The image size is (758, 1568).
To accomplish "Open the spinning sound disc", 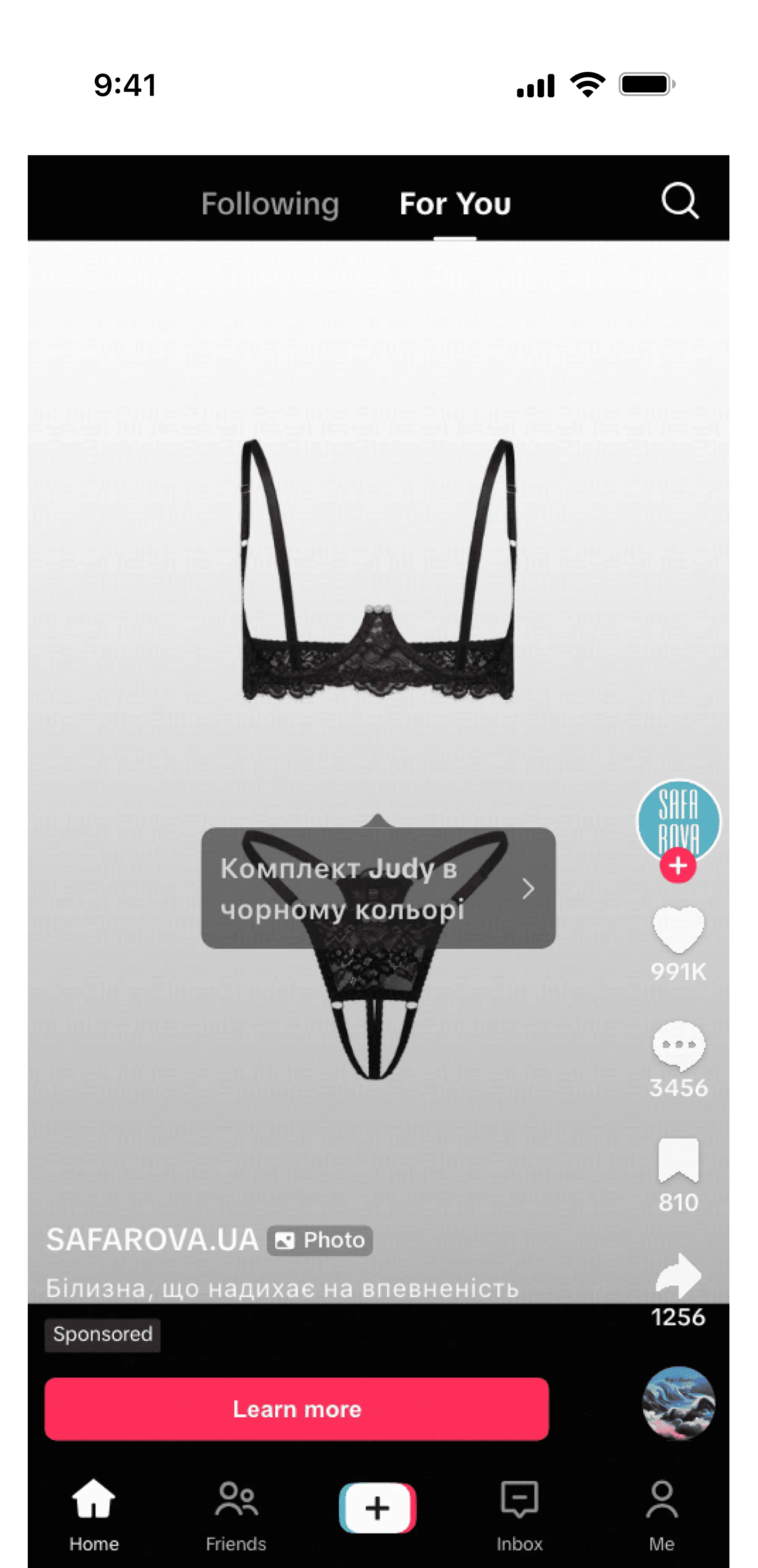I will pyautogui.click(x=678, y=1403).
